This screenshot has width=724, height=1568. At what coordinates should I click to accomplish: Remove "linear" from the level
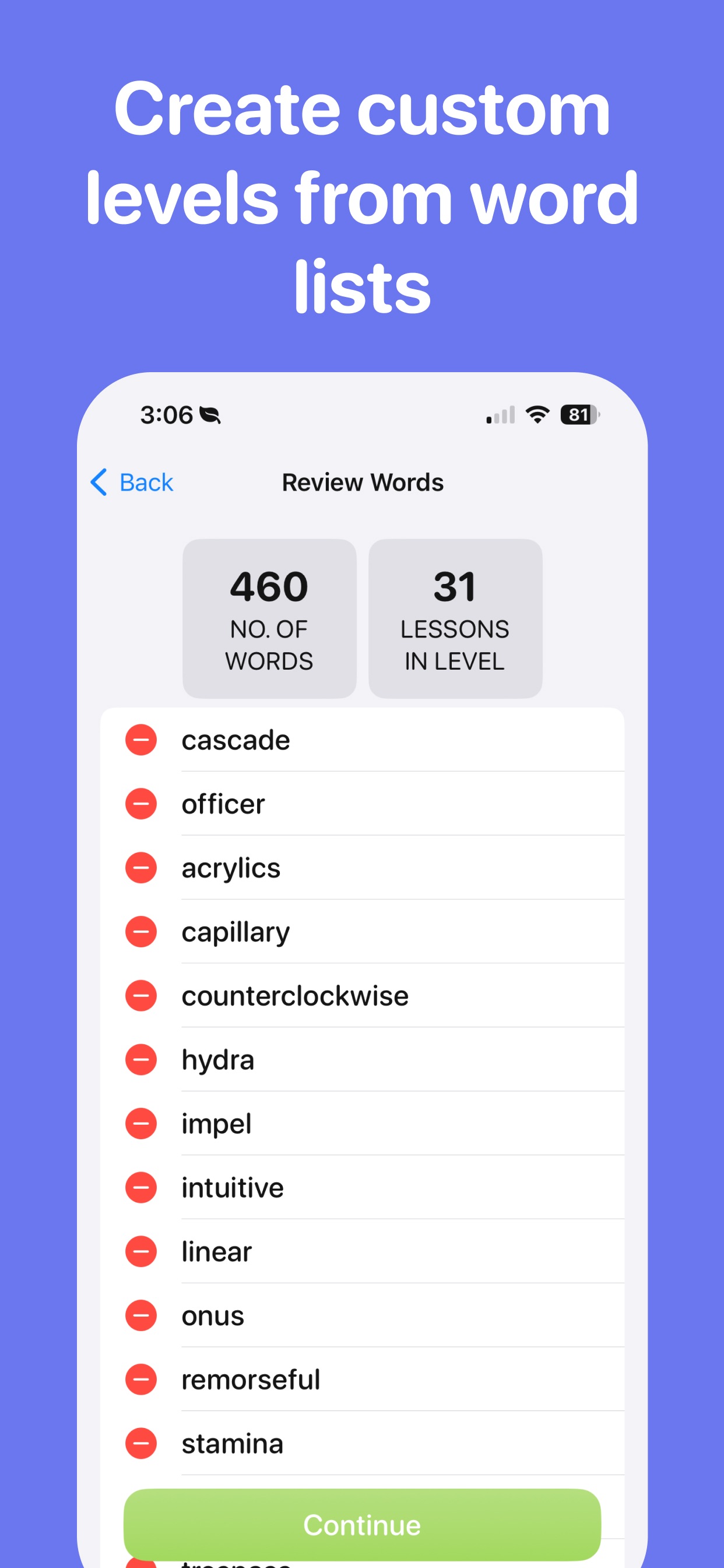(x=140, y=1251)
